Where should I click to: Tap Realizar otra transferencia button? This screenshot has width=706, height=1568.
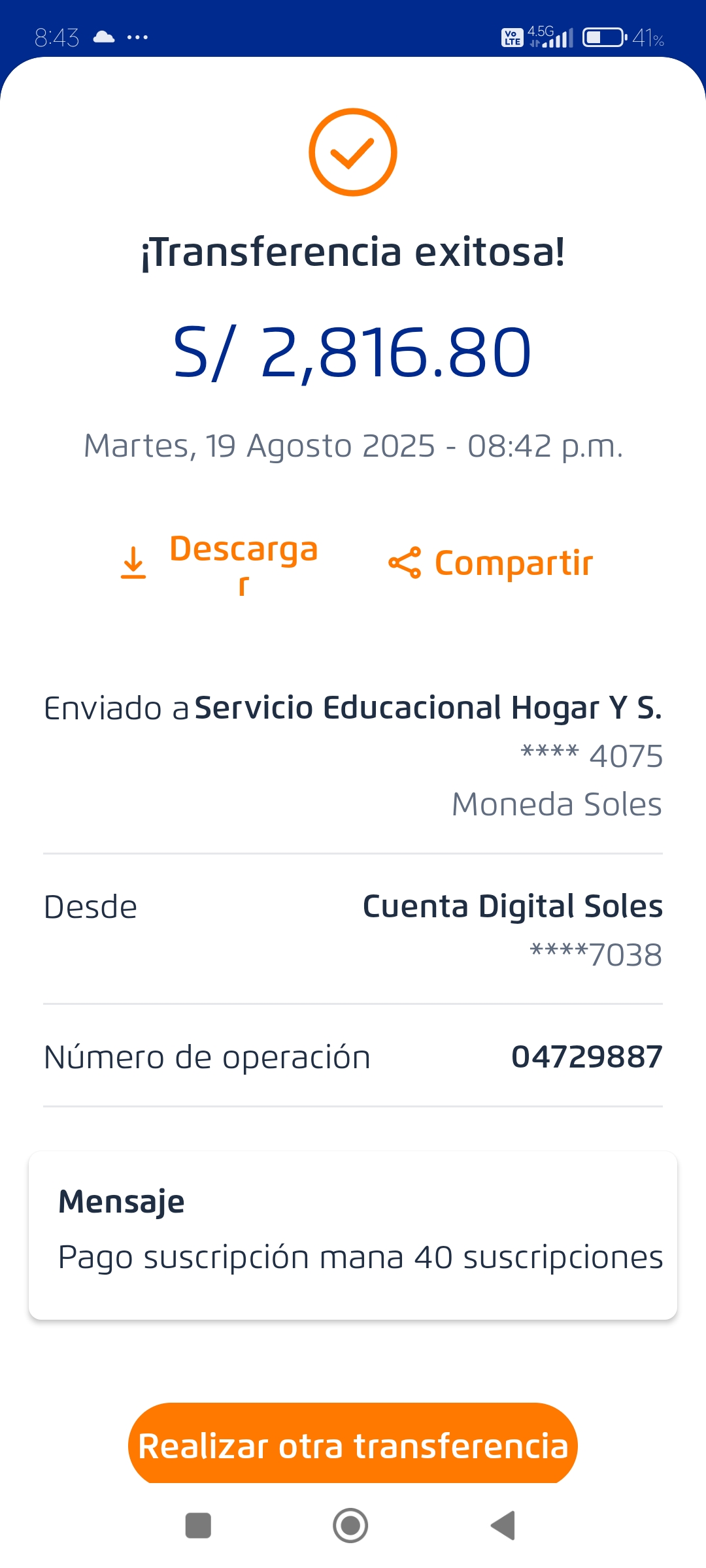click(353, 1445)
